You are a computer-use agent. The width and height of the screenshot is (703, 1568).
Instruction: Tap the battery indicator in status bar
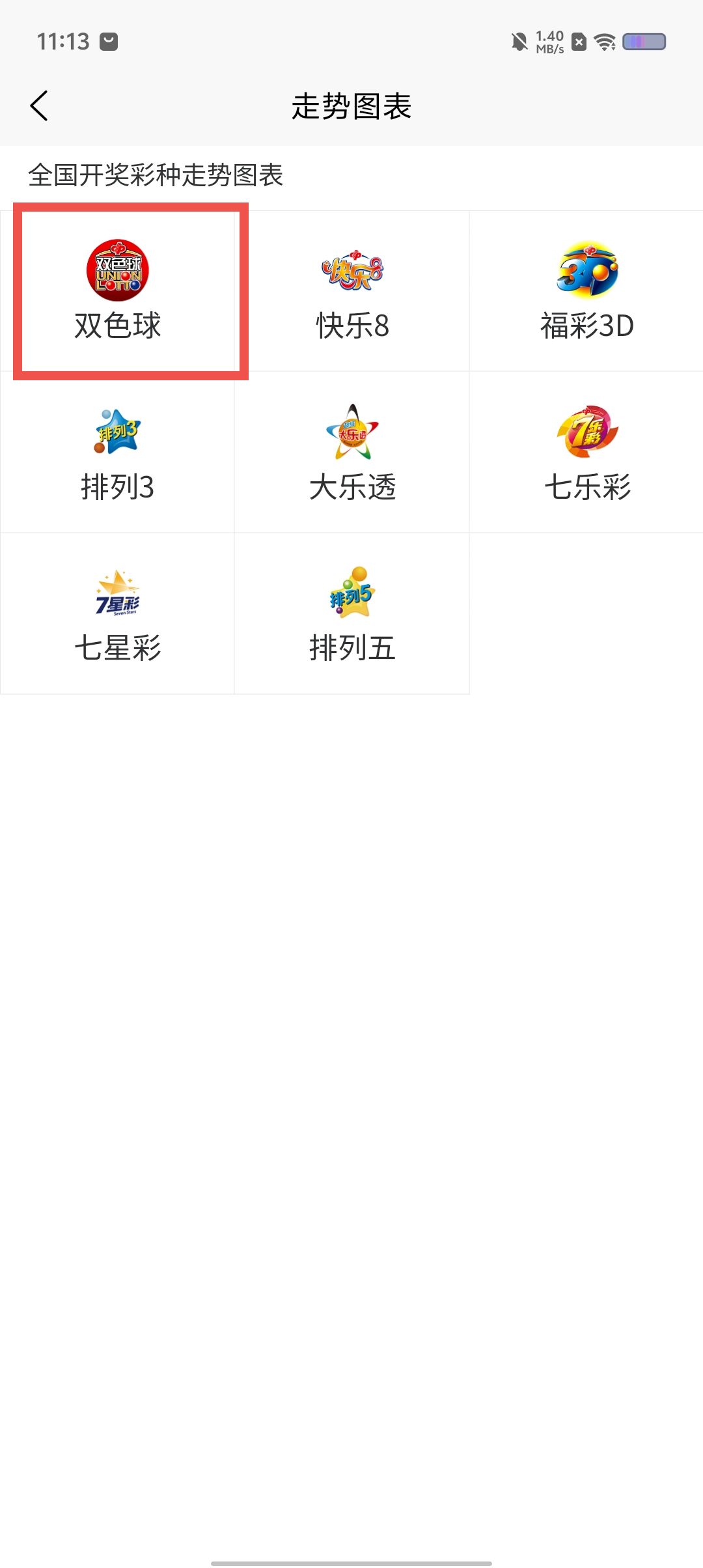click(643, 42)
